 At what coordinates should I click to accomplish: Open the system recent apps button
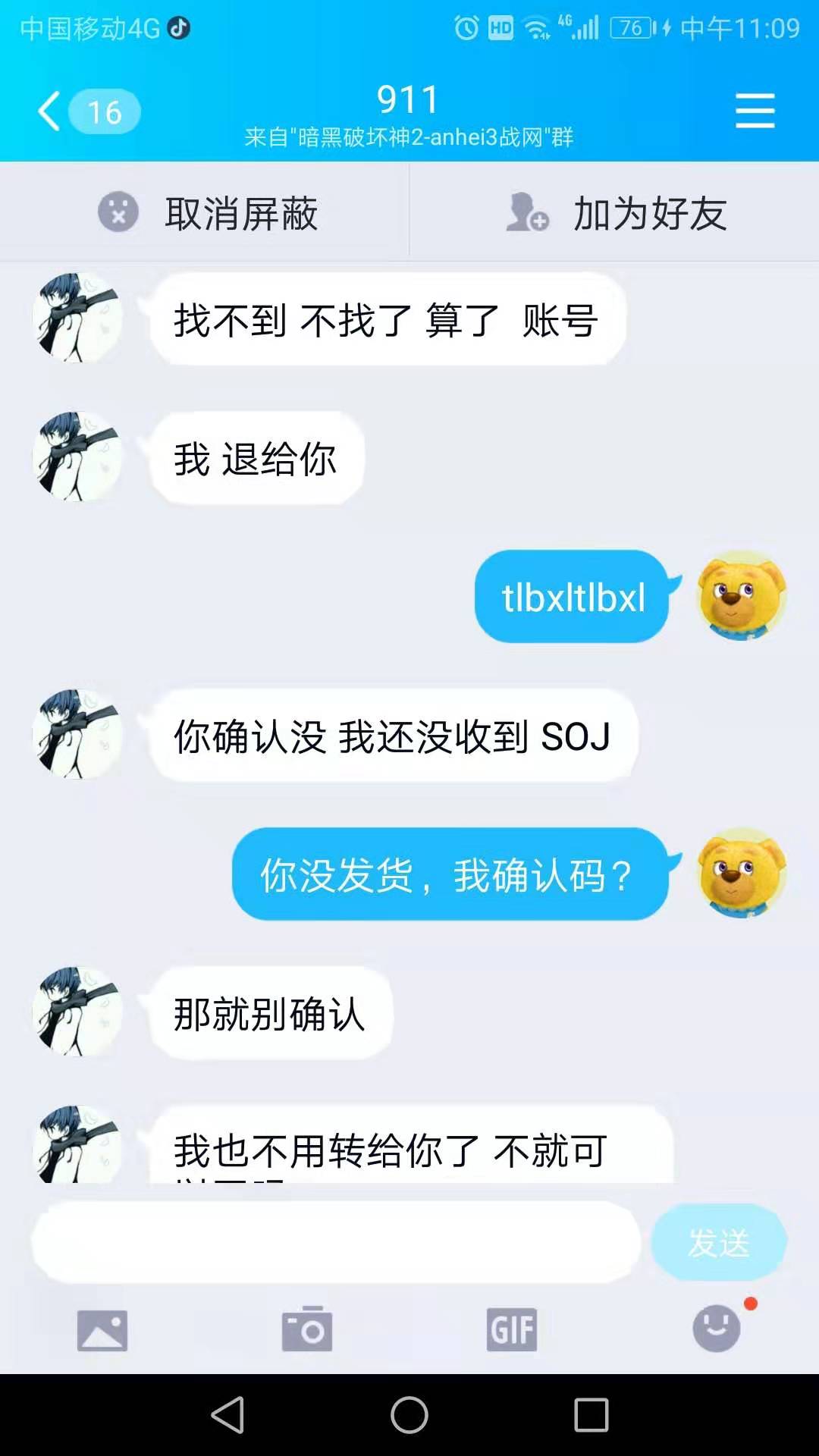[x=591, y=1415]
